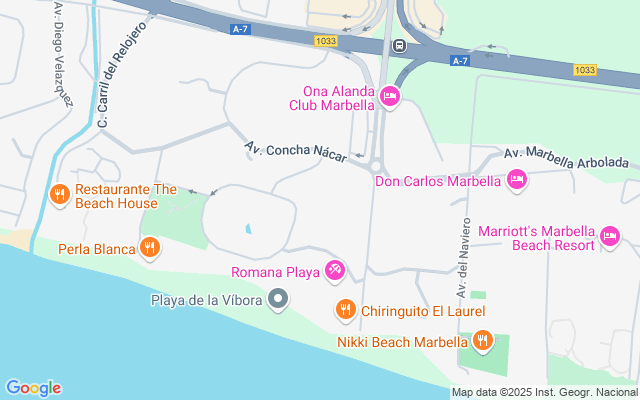This screenshot has height=400, width=640.
Task: Open Nikki Beach Marbella marker
Action: coord(483,341)
